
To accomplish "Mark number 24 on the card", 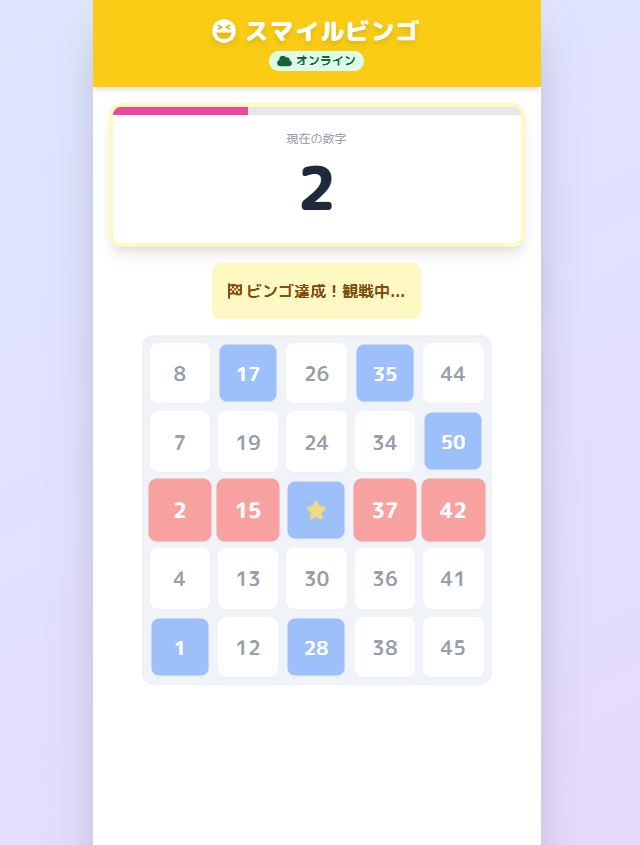I will [x=316, y=442].
